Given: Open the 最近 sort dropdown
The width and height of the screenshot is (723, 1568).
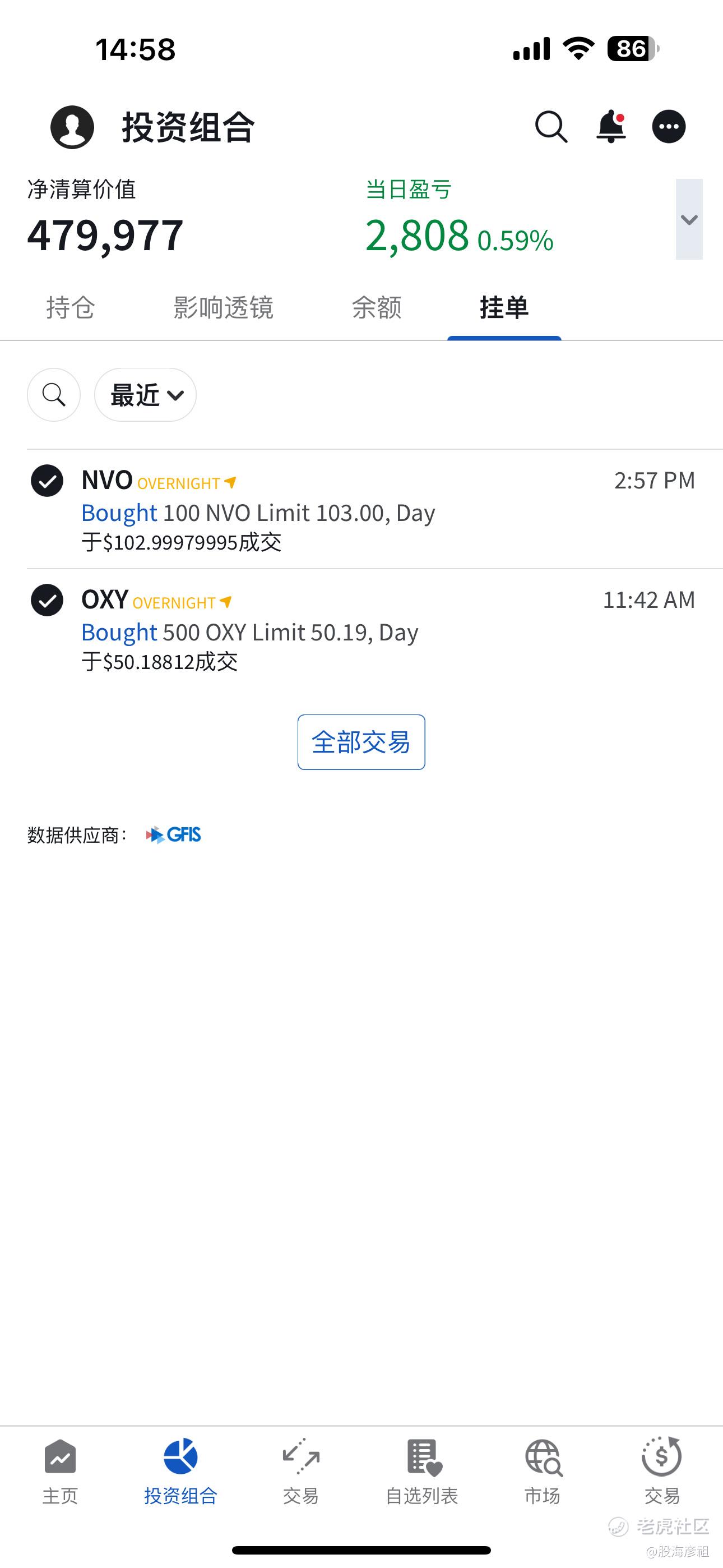Looking at the screenshot, I should click(x=146, y=395).
